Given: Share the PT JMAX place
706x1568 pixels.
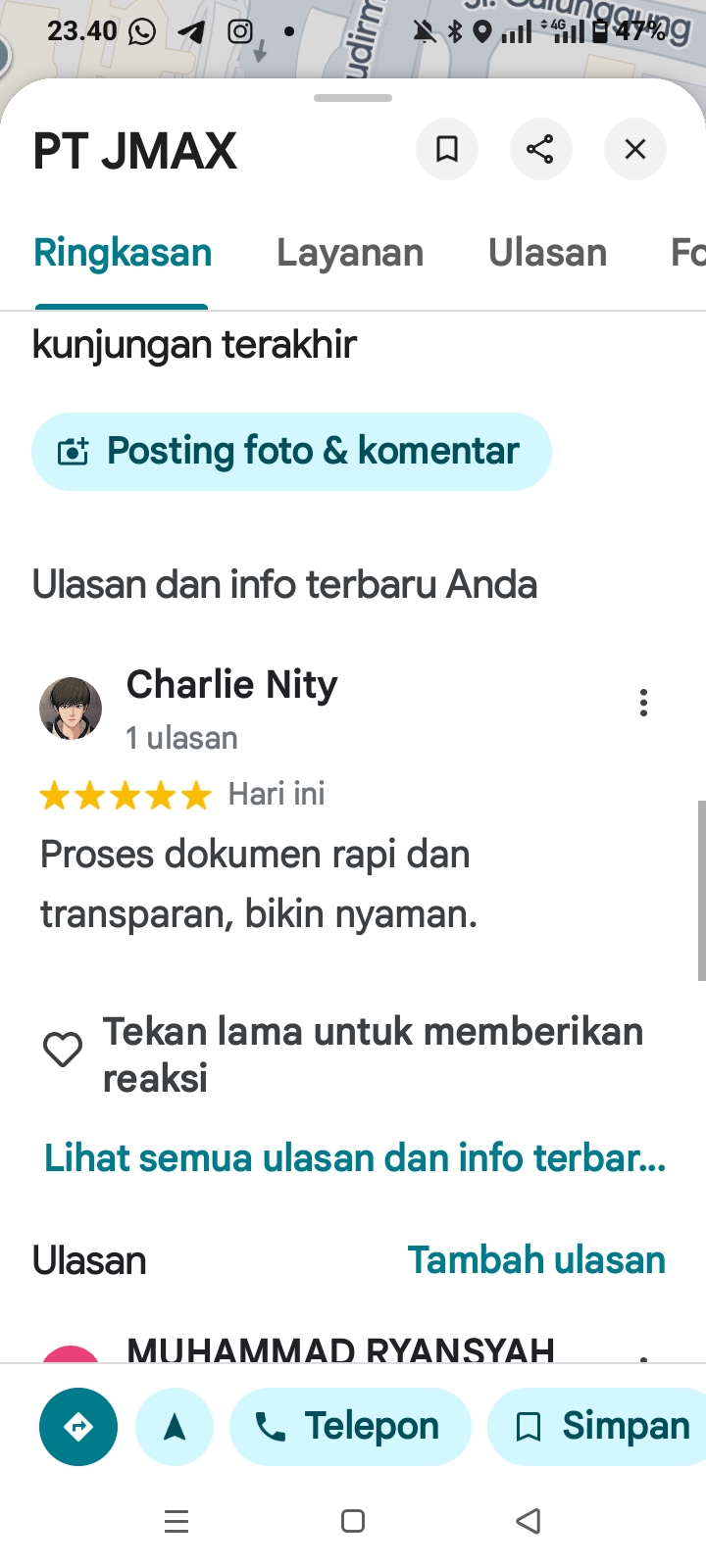Looking at the screenshot, I should (540, 149).
